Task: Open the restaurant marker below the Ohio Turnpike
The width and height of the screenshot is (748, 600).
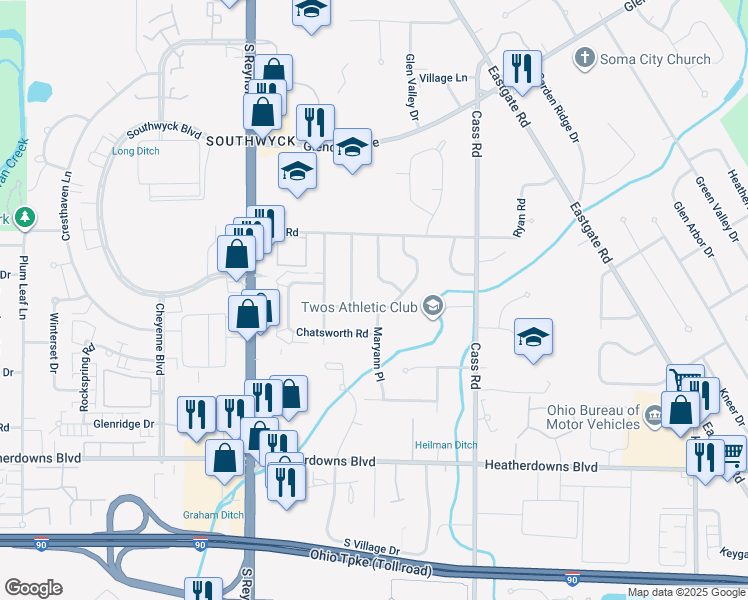Action: click(203, 590)
